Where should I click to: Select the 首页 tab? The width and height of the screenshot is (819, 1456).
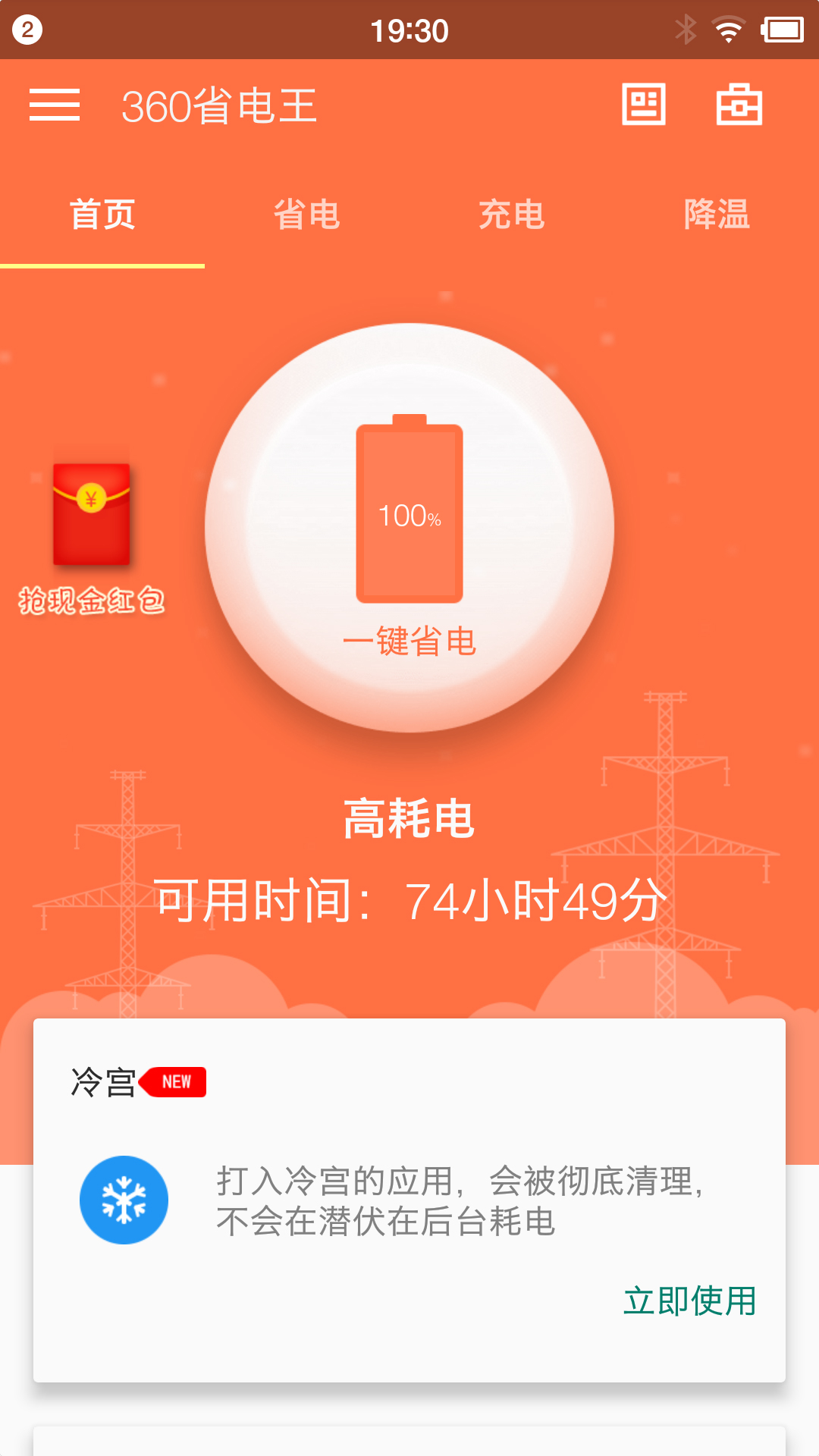pos(102,215)
